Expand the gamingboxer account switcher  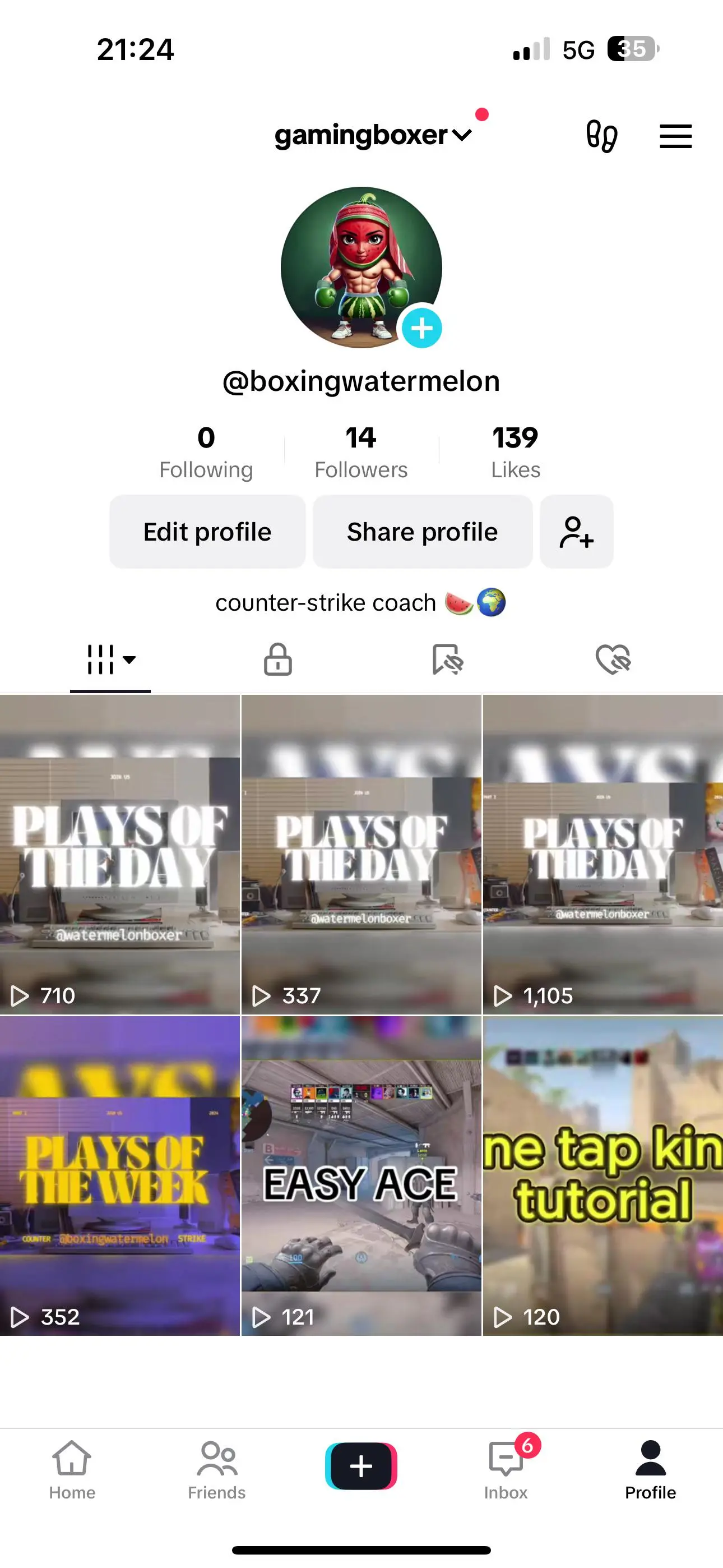point(373,135)
